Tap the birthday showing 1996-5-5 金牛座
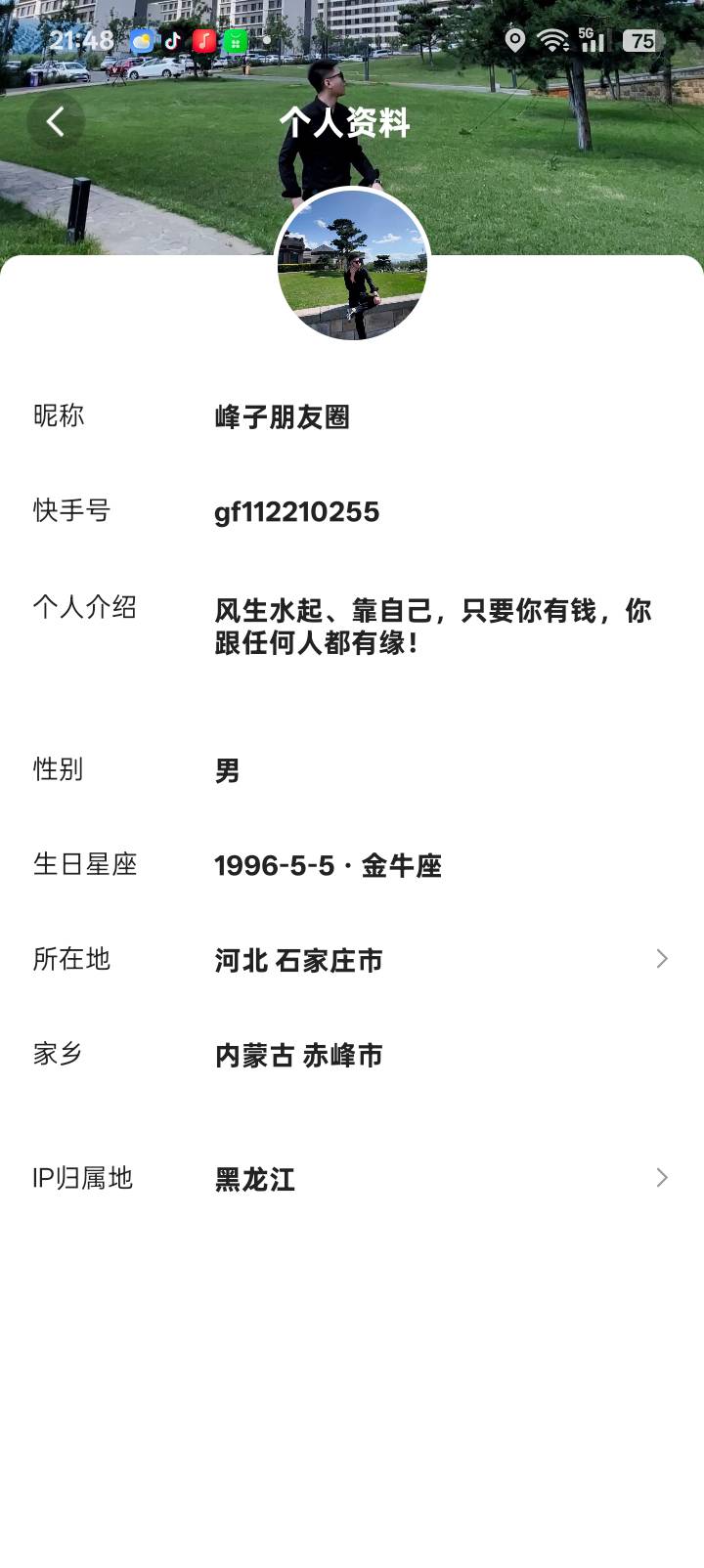The width and height of the screenshot is (704, 1568). [x=329, y=866]
